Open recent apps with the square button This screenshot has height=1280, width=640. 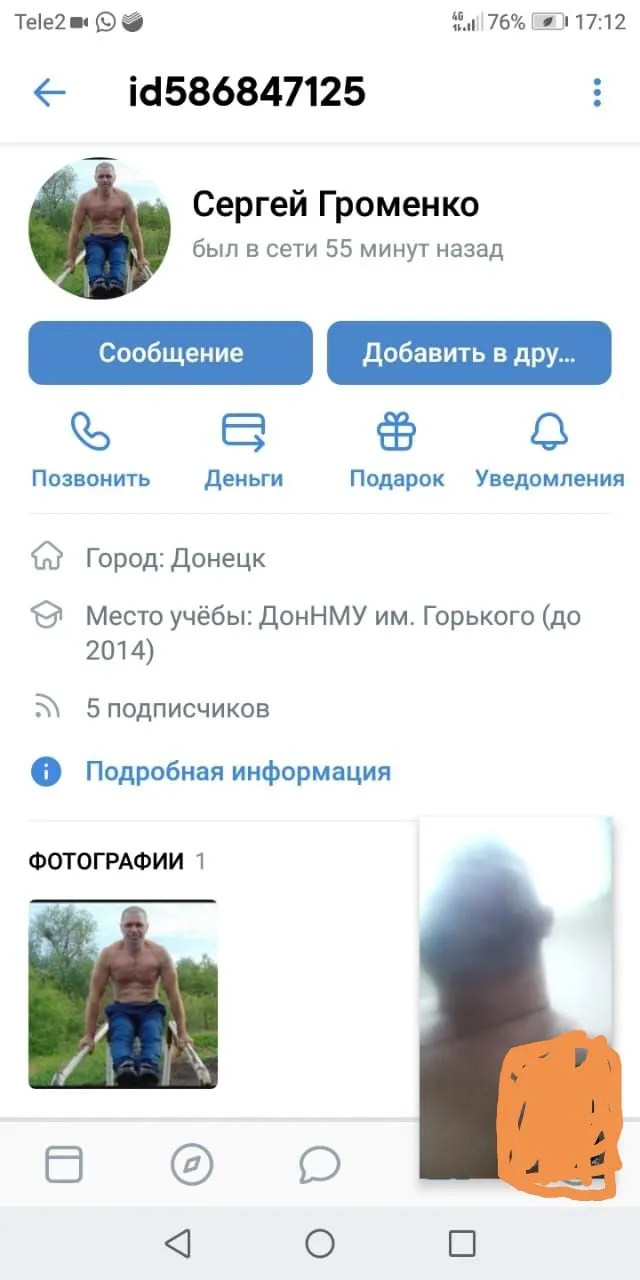pyautogui.click(x=462, y=1243)
